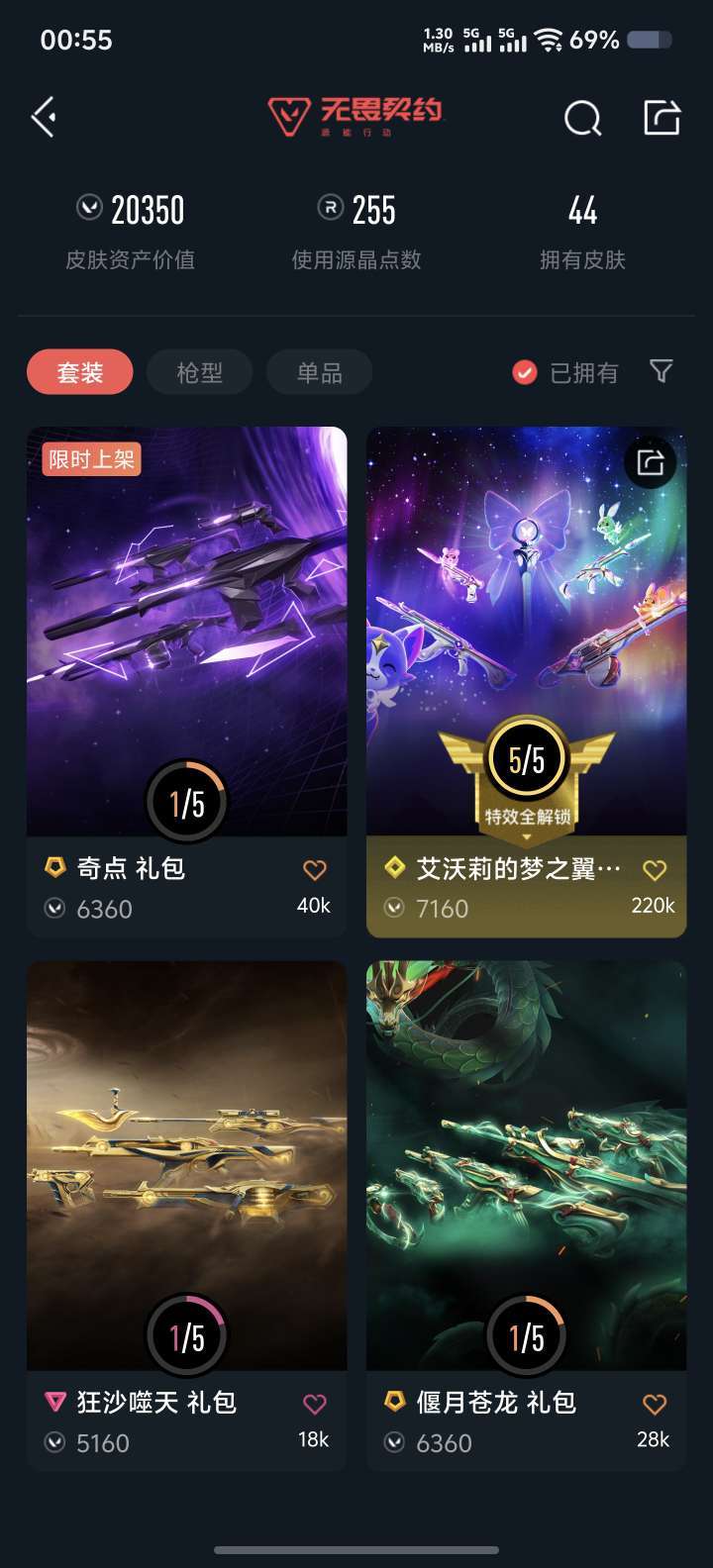Open the filter funnel icon

coord(661,371)
